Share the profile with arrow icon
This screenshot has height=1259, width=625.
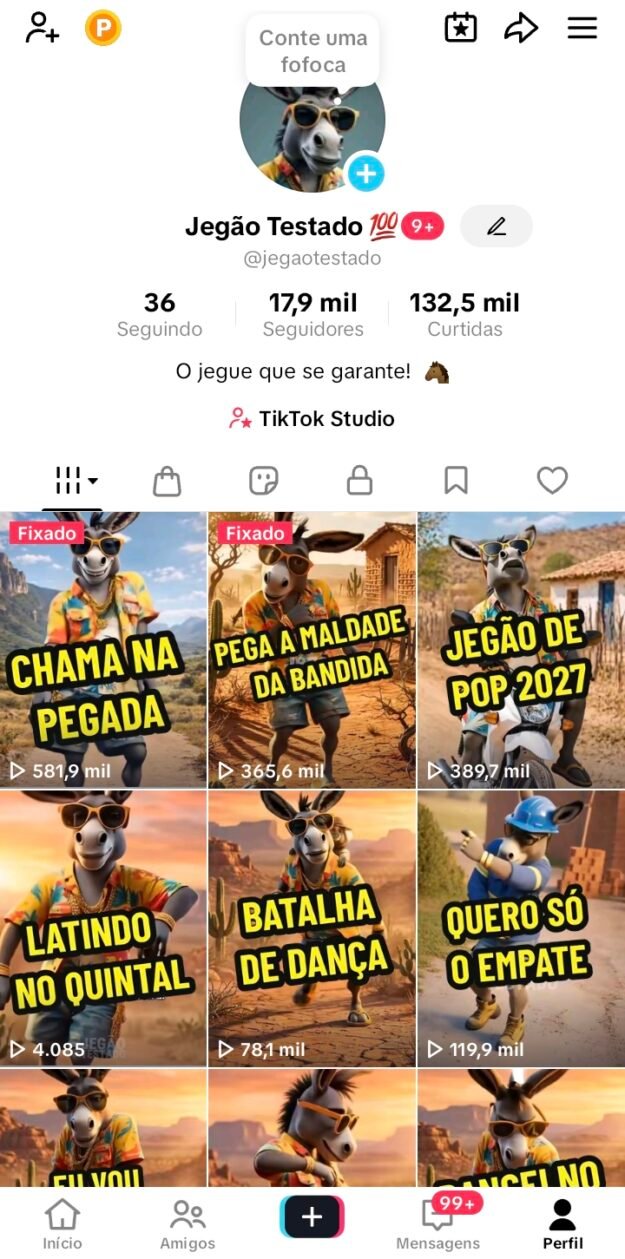520,28
